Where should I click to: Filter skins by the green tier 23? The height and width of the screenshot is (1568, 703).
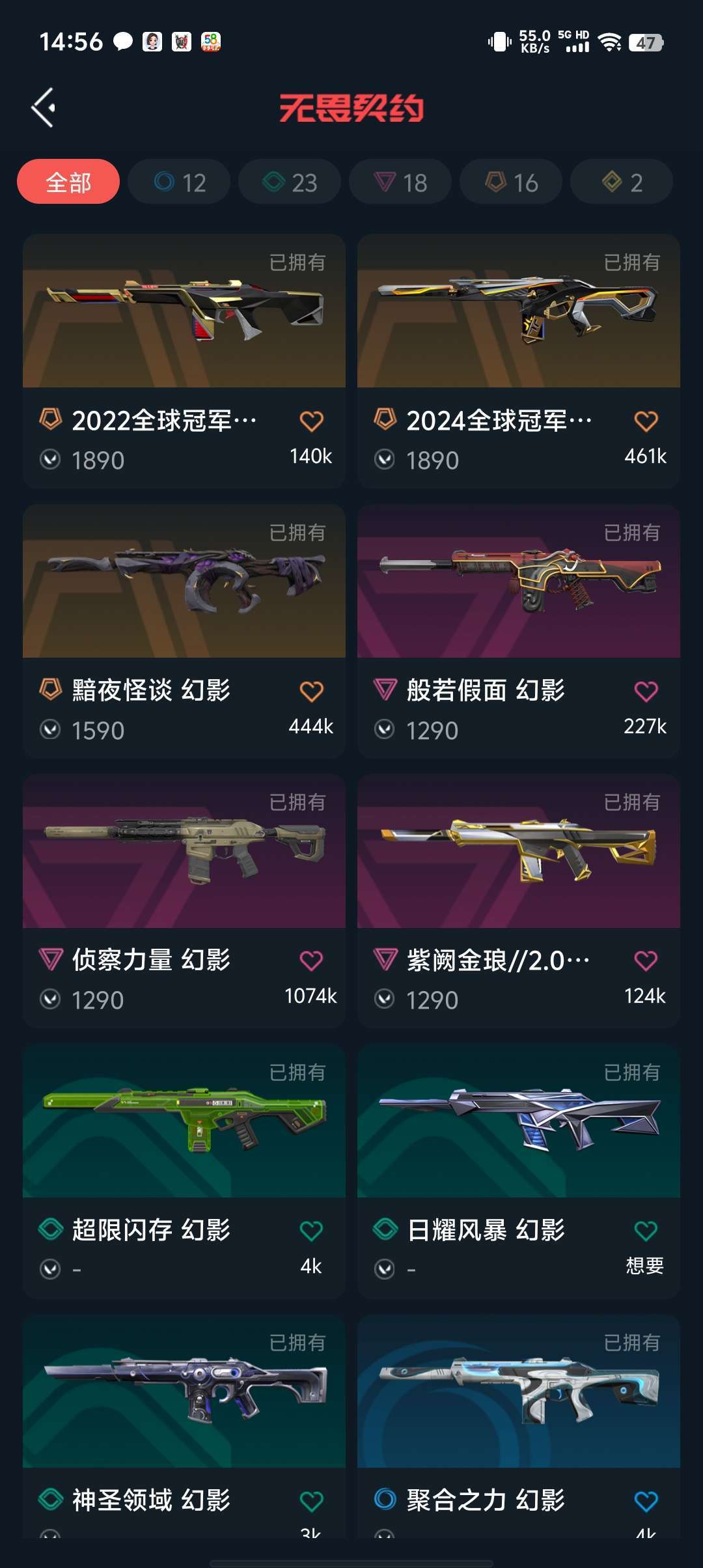coord(290,182)
